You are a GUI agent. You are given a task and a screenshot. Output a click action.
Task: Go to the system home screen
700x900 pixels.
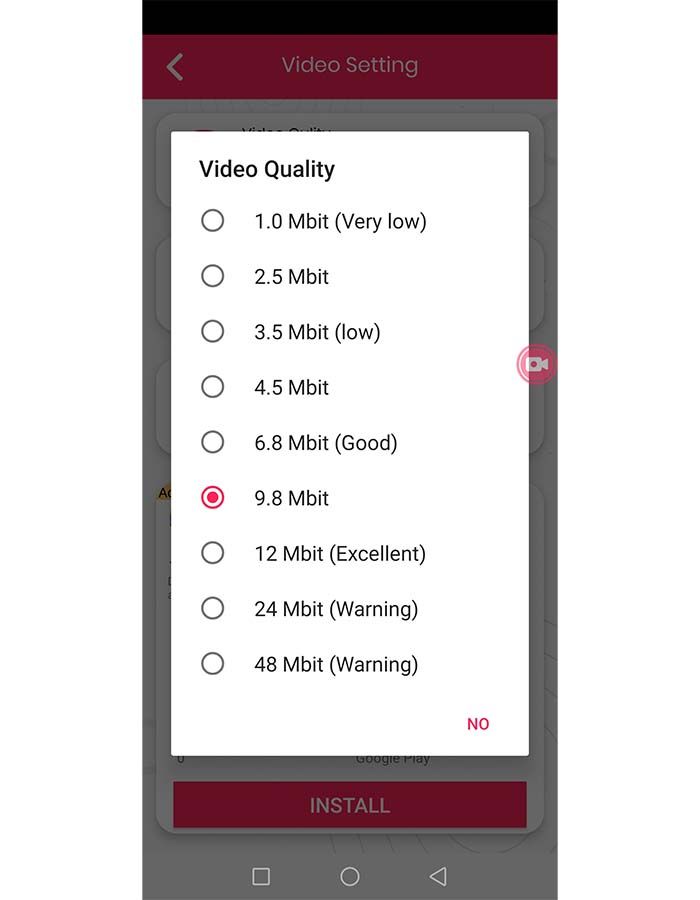pos(350,877)
